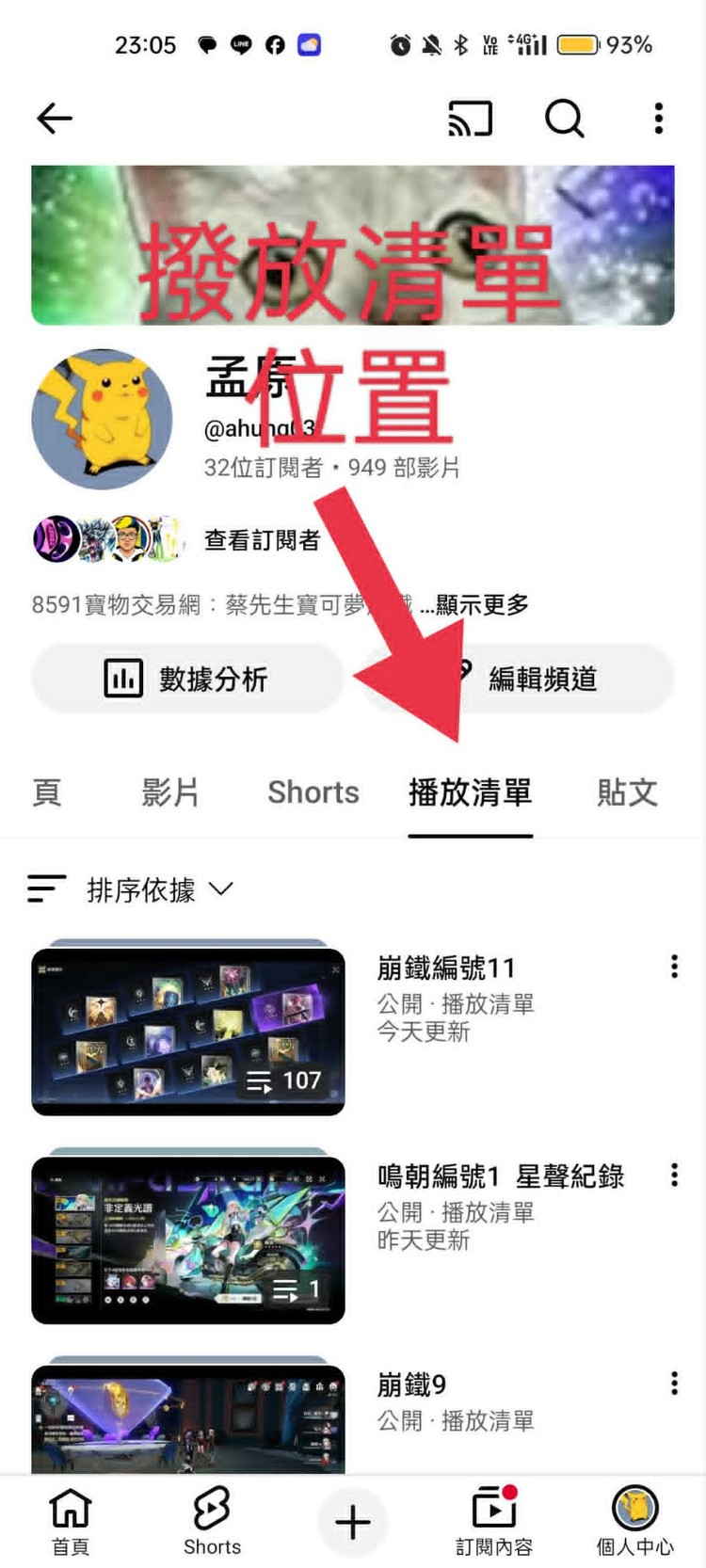This screenshot has height=1568, width=706.
Task: Switch to the 影片 tab
Action: coord(170,793)
